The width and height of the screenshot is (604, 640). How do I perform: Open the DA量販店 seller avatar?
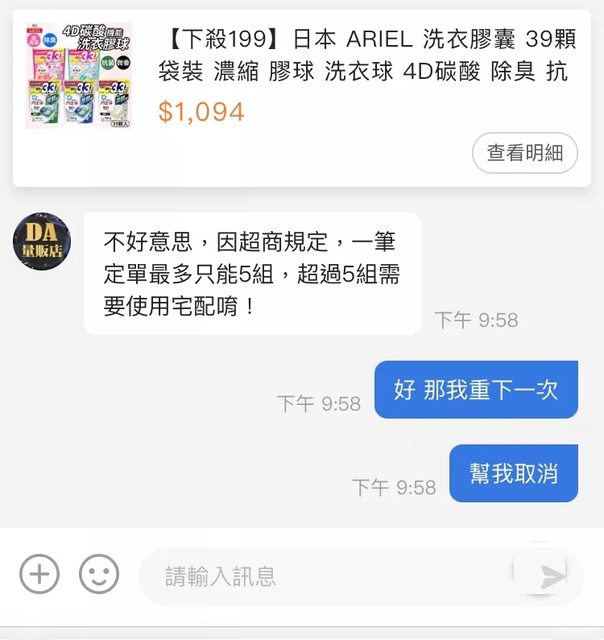41,241
